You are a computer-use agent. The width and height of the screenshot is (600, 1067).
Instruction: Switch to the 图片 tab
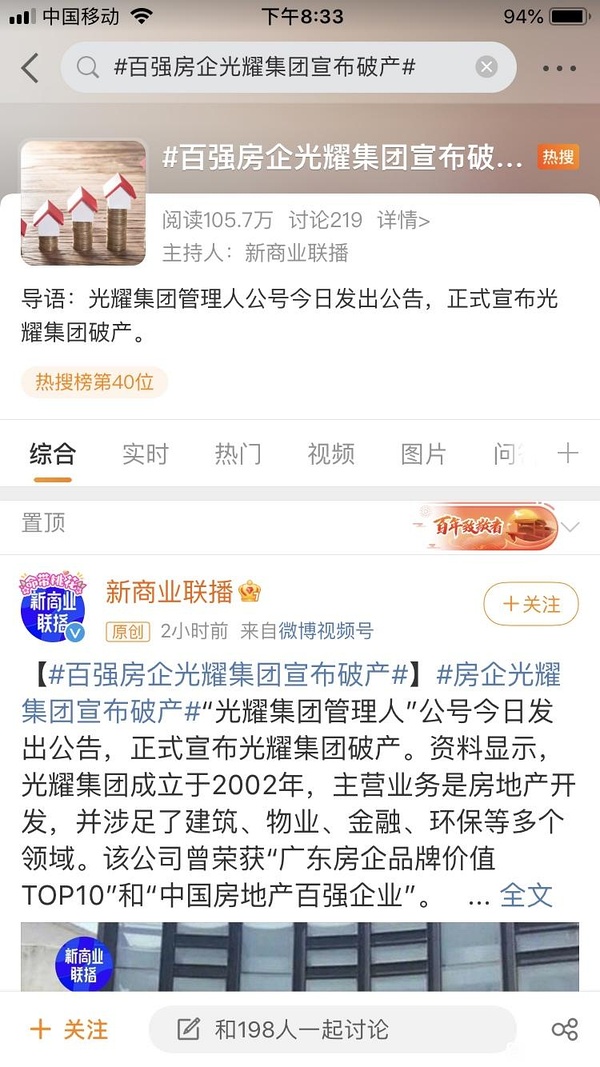click(423, 453)
